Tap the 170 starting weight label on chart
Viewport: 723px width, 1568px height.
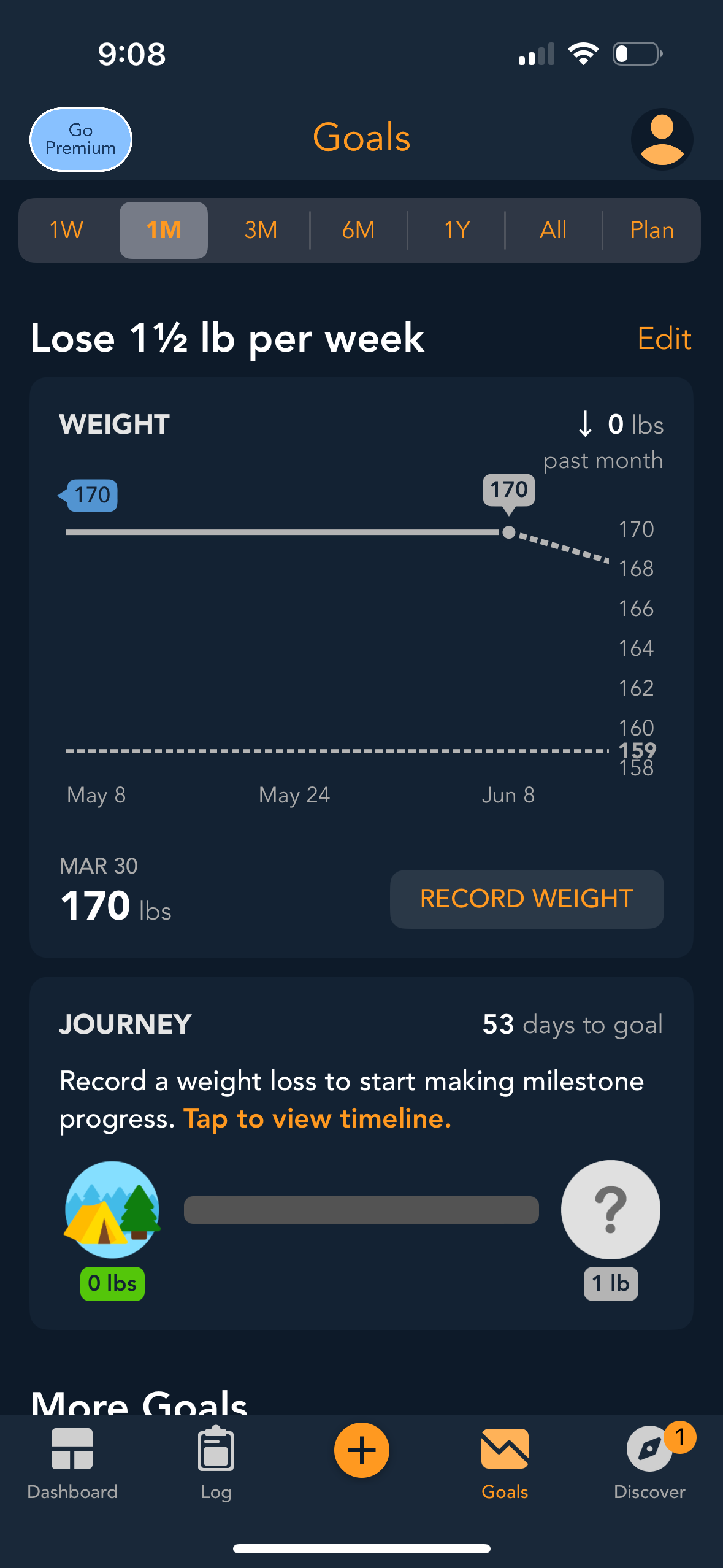(x=90, y=494)
